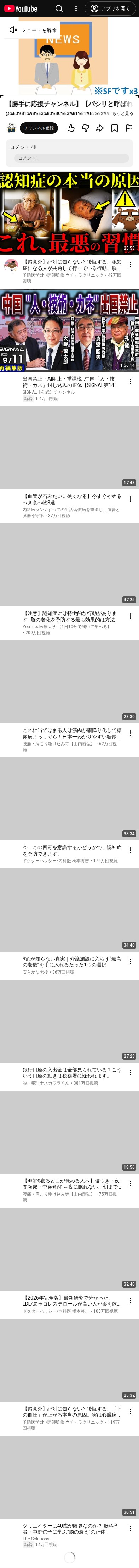Subscribe with チャンネル登録 button
Viewport: 139px width, 1568px height.
(39, 128)
